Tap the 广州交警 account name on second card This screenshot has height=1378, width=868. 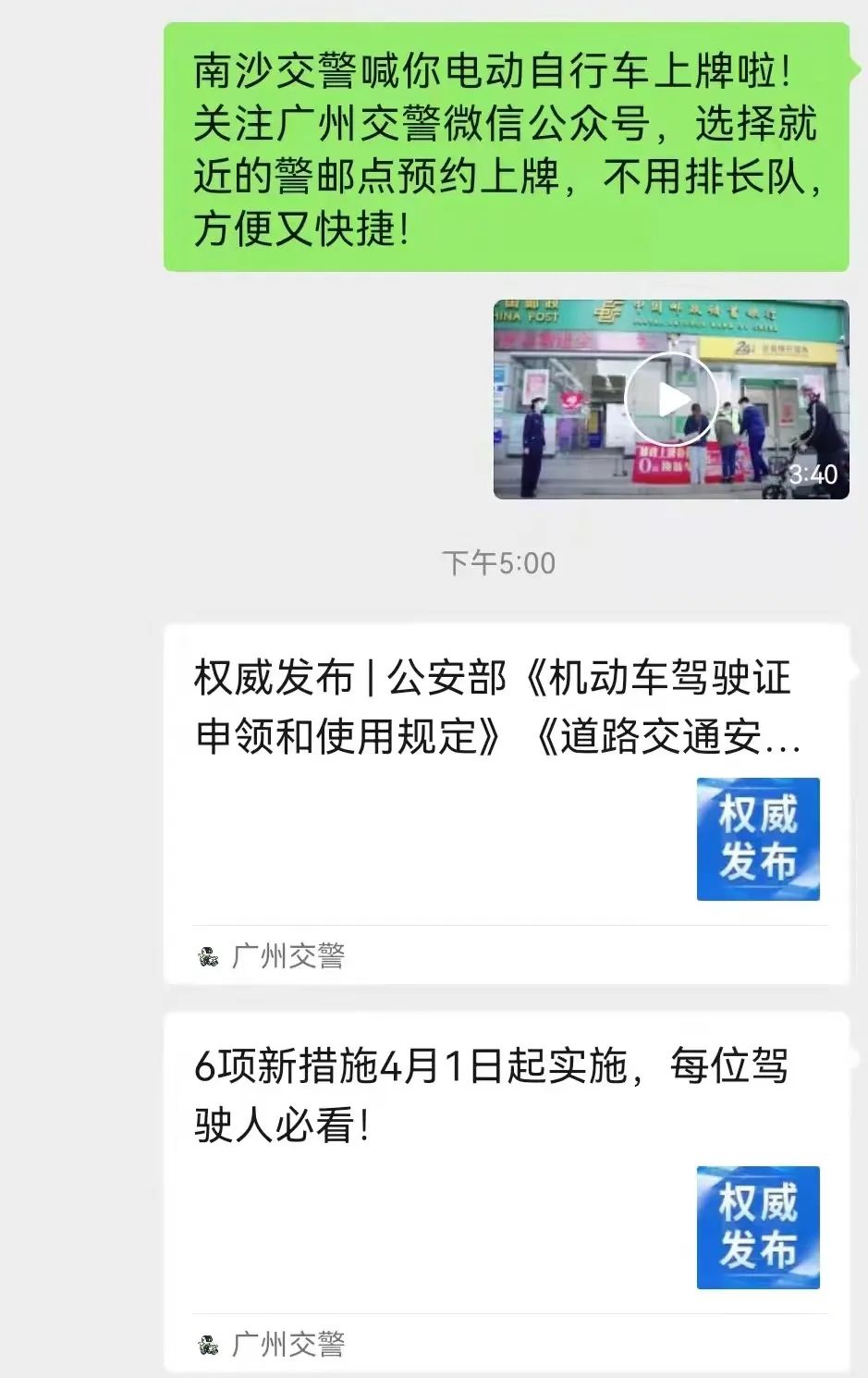[x=287, y=1346]
